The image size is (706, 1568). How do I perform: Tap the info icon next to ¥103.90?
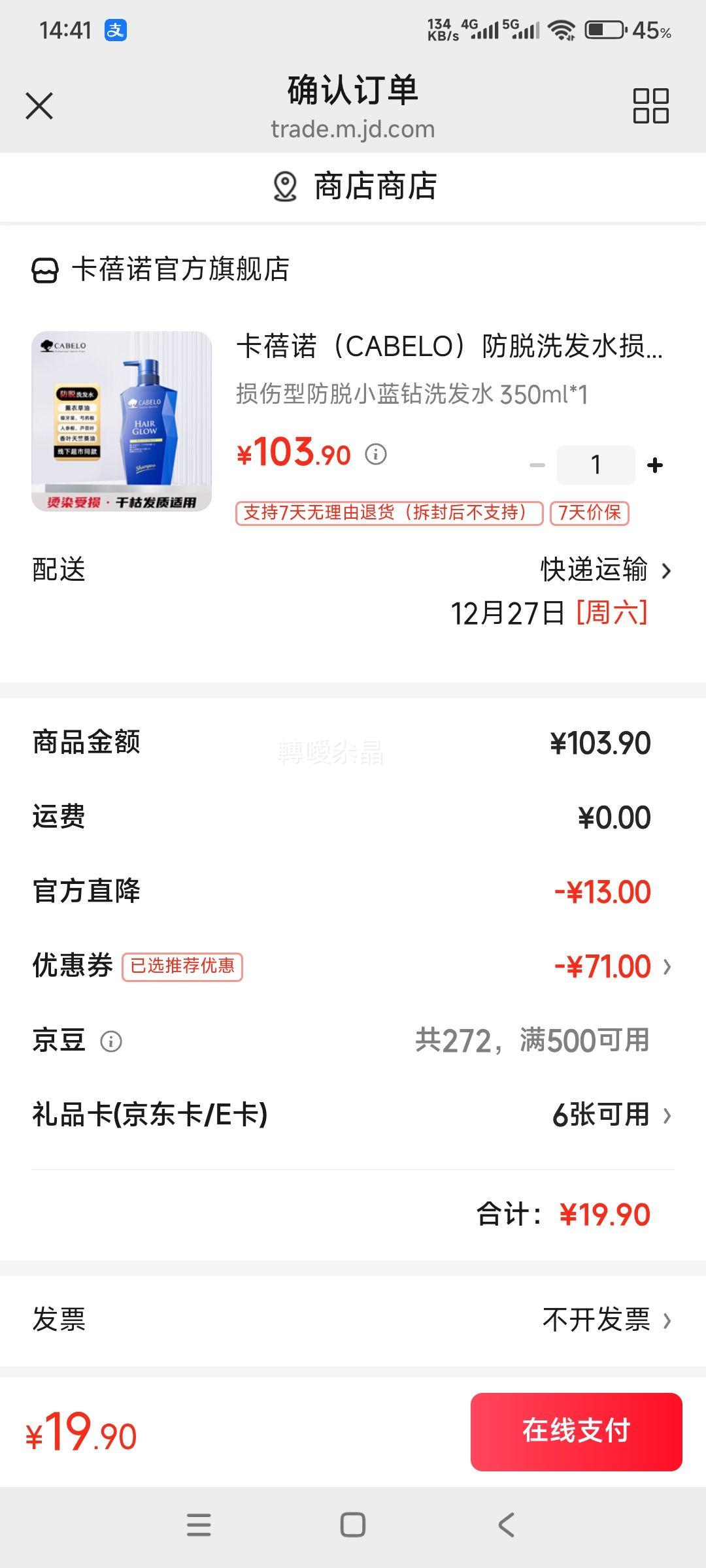[376, 453]
